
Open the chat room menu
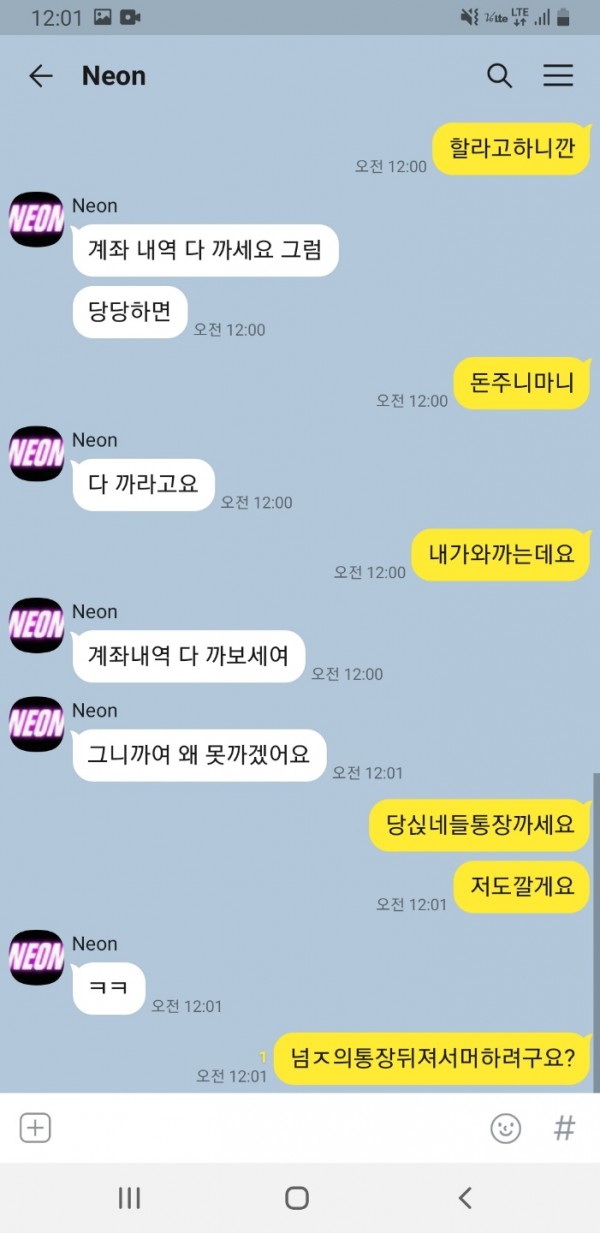pos(558,76)
